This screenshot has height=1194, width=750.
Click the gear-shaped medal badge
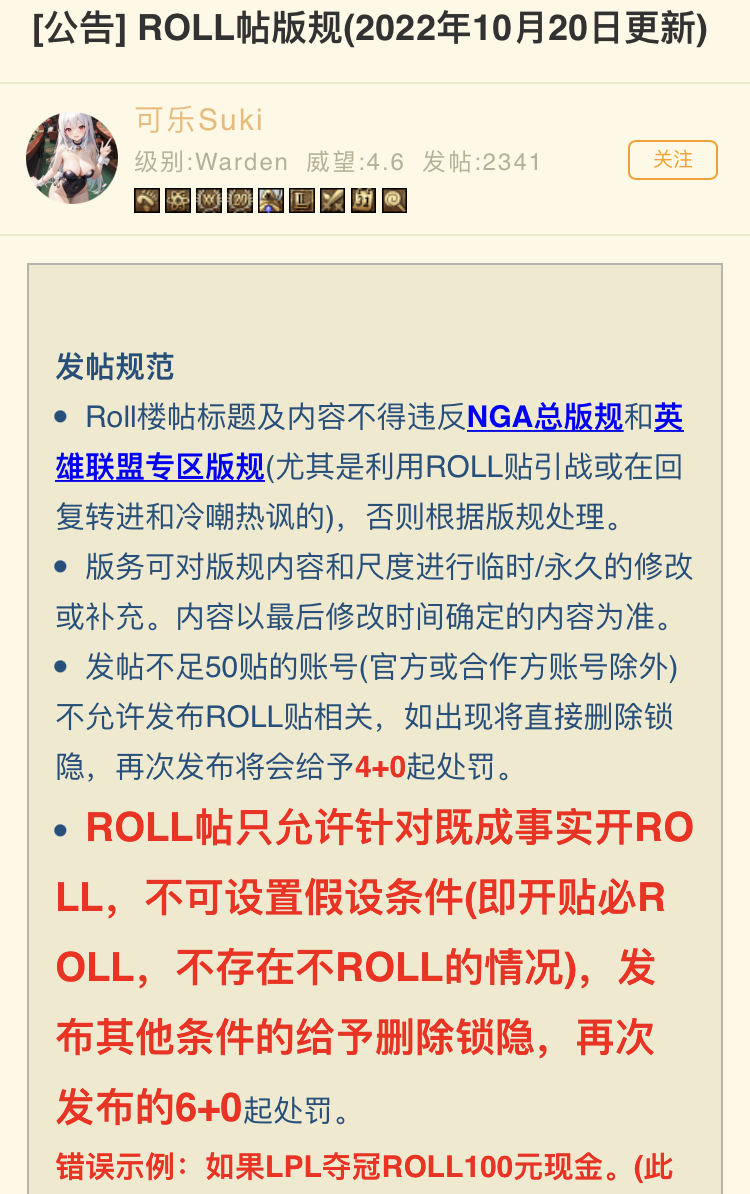point(178,199)
